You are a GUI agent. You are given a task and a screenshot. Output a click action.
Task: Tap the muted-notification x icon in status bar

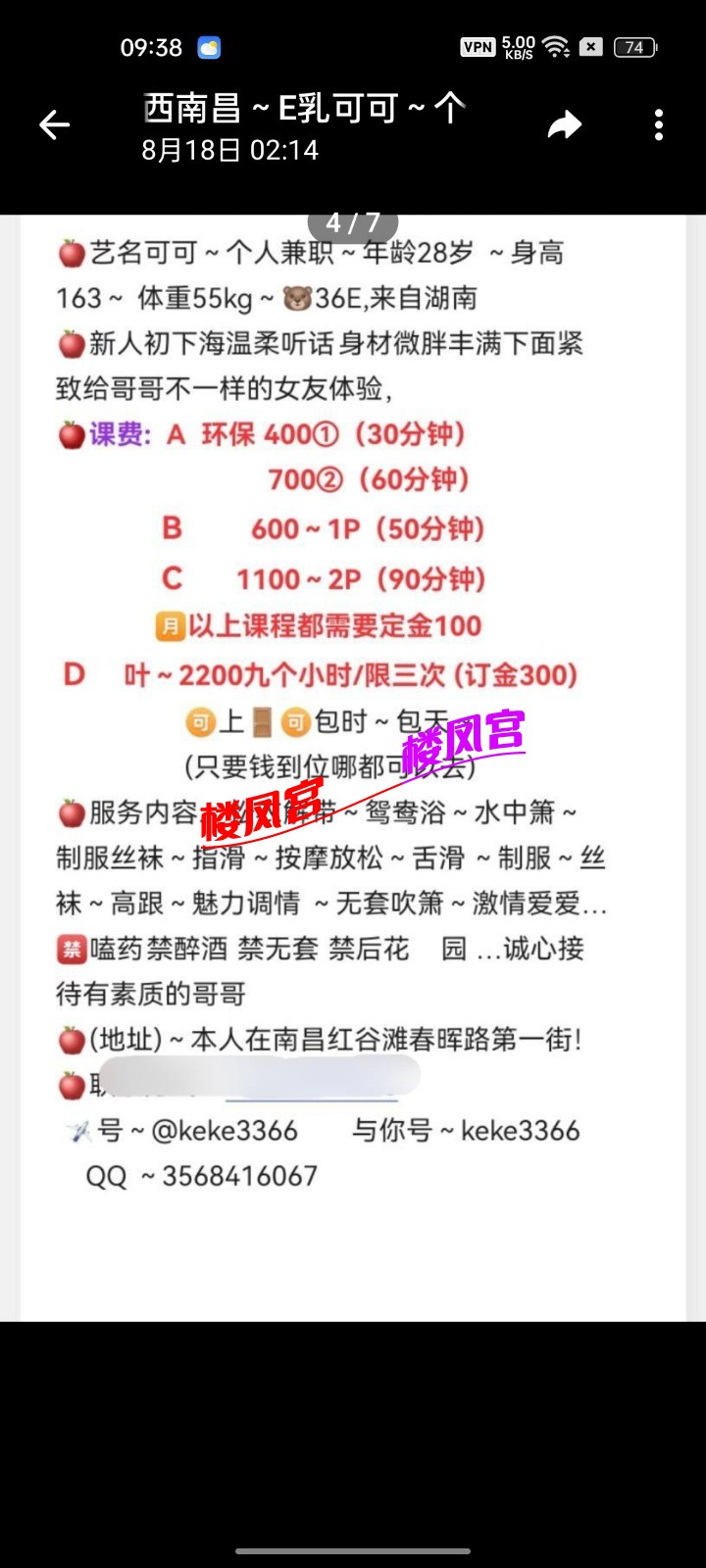[x=591, y=44]
